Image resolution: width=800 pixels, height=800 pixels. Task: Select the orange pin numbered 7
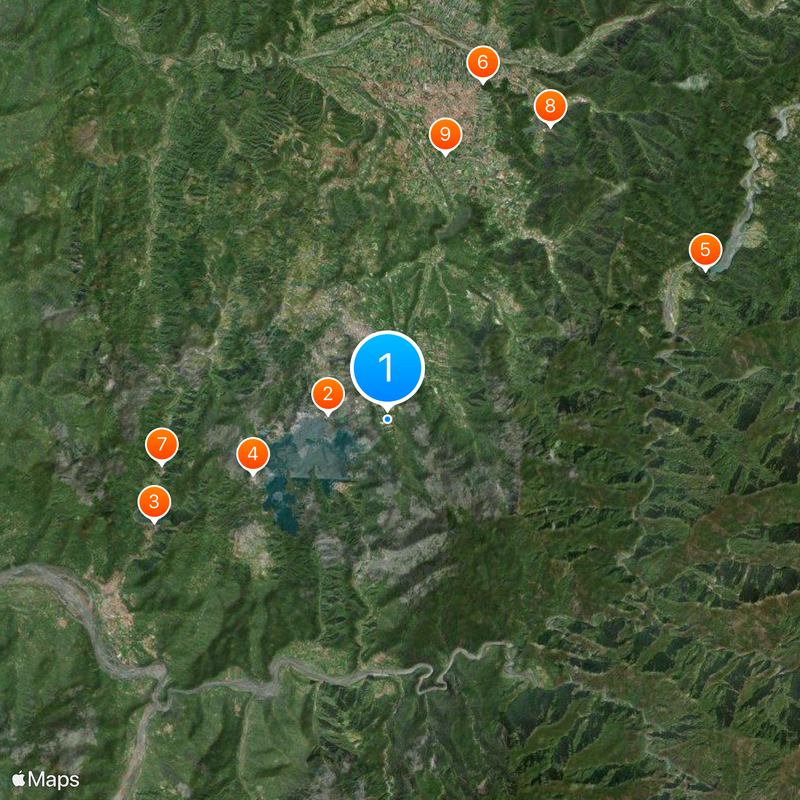161,445
